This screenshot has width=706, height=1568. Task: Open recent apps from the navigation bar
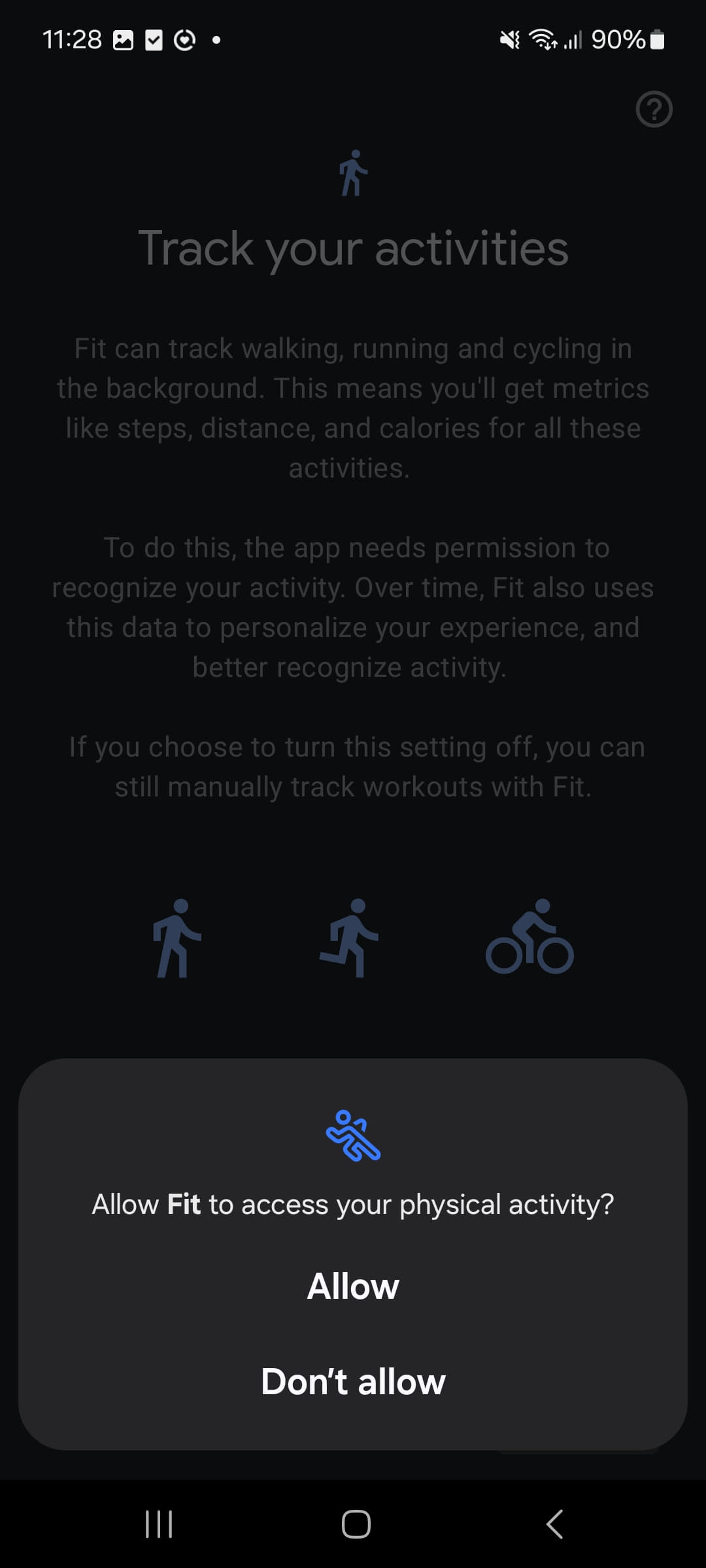pyautogui.click(x=159, y=1524)
